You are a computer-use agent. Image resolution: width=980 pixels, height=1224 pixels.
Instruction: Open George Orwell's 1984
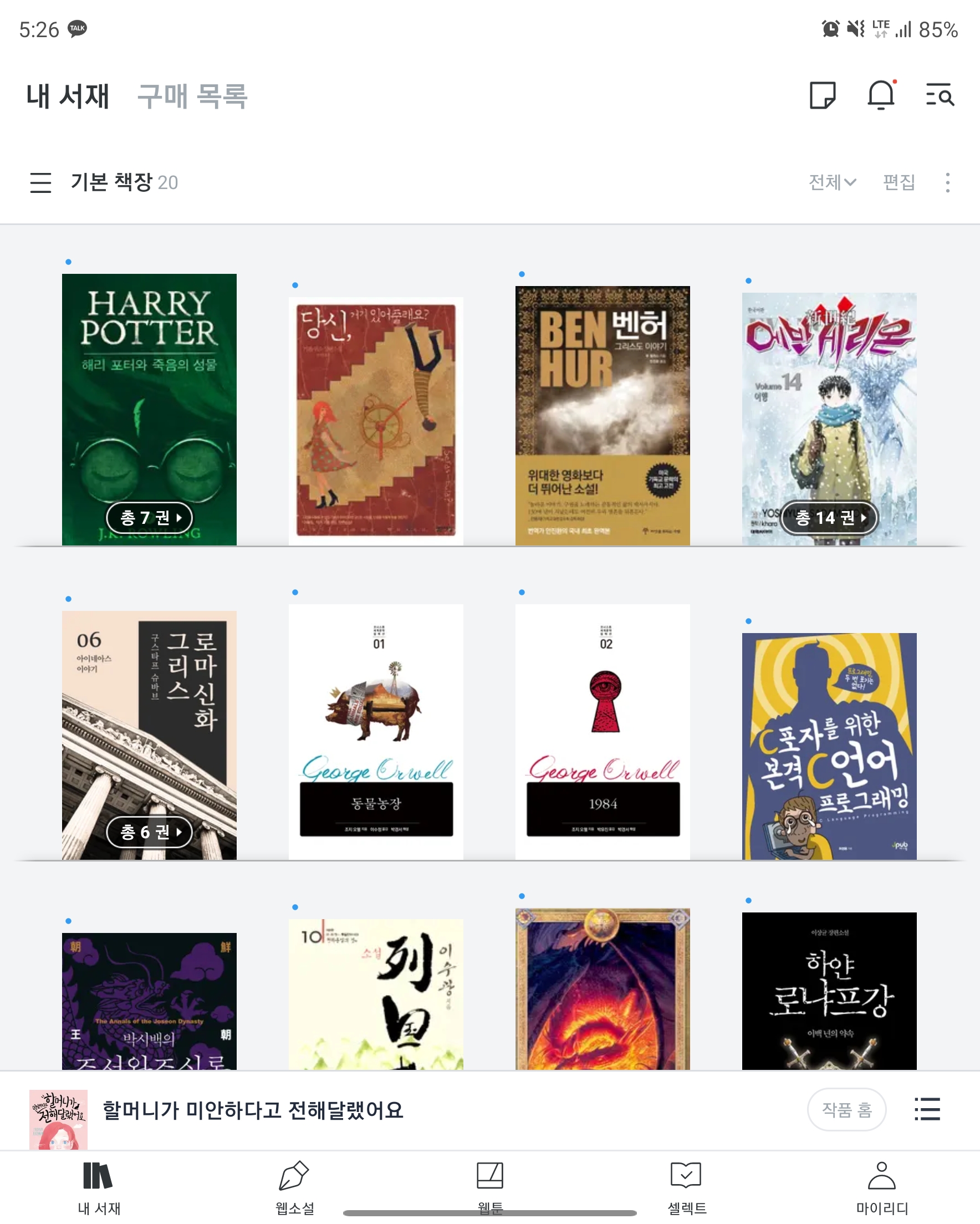tap(603, 731)
